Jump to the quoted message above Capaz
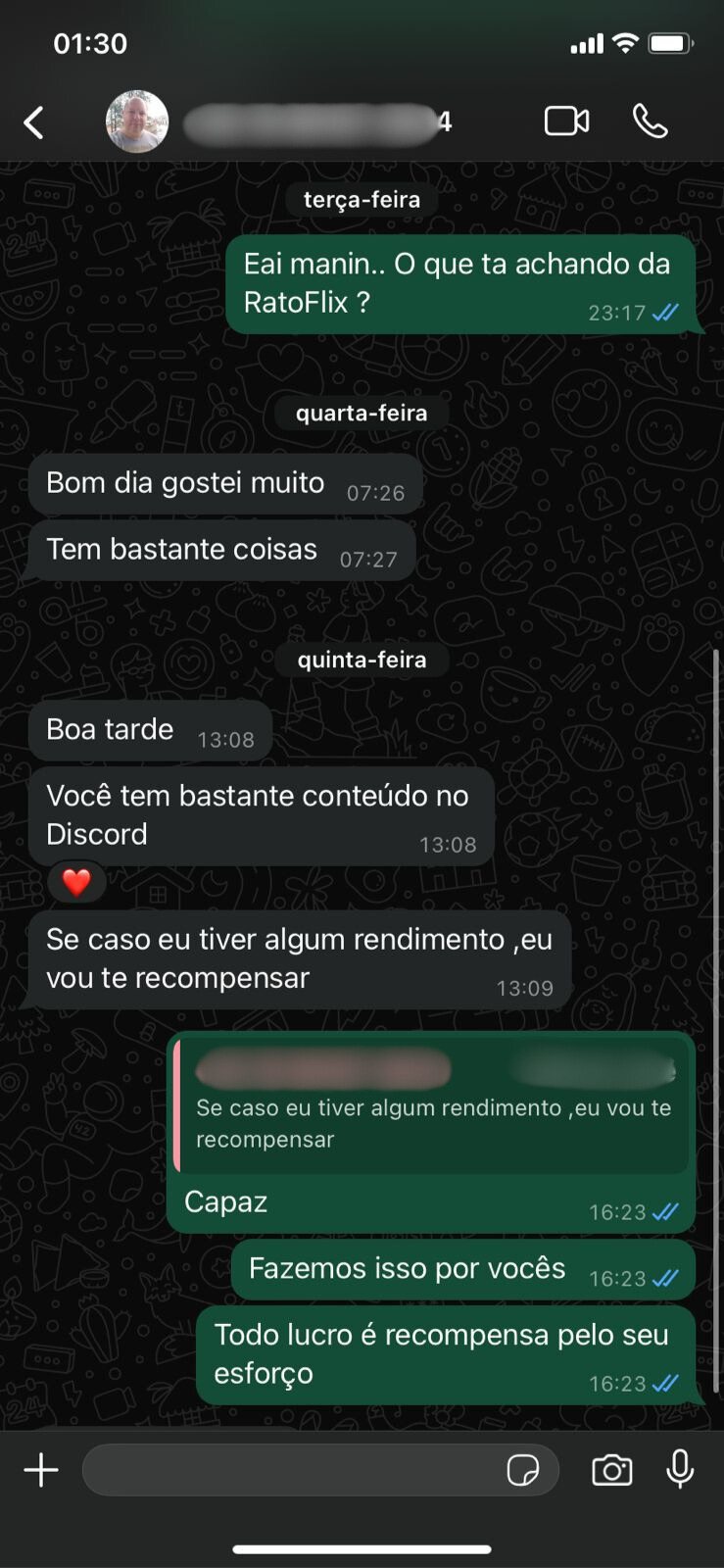Image resolution: width=724 pixels, height=1568 pixels. (x=431, y=1107)
